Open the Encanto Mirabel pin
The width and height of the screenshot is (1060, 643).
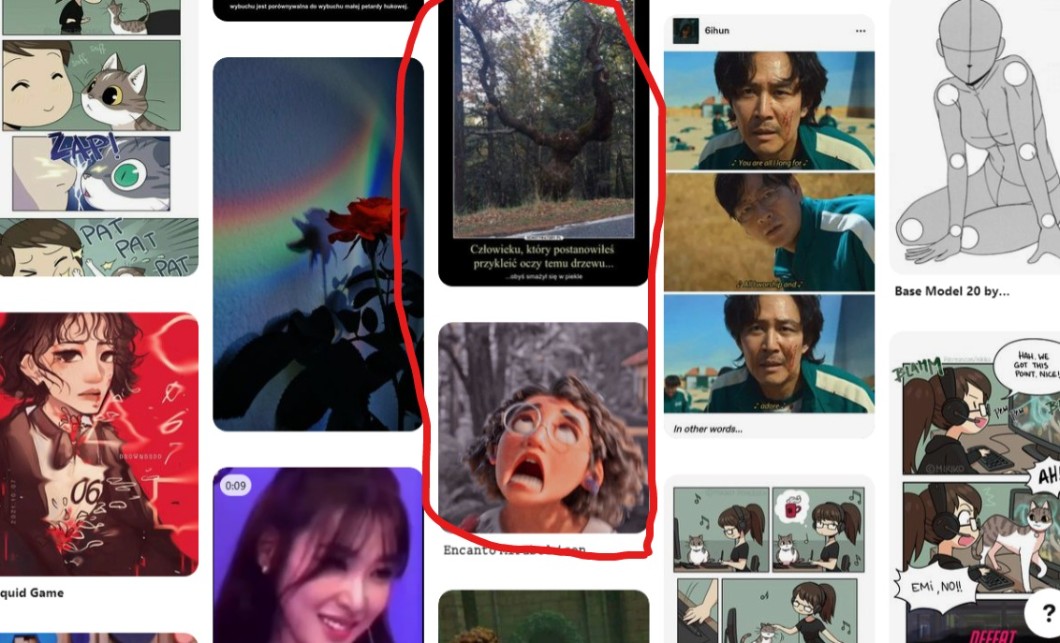click(543, 427)
